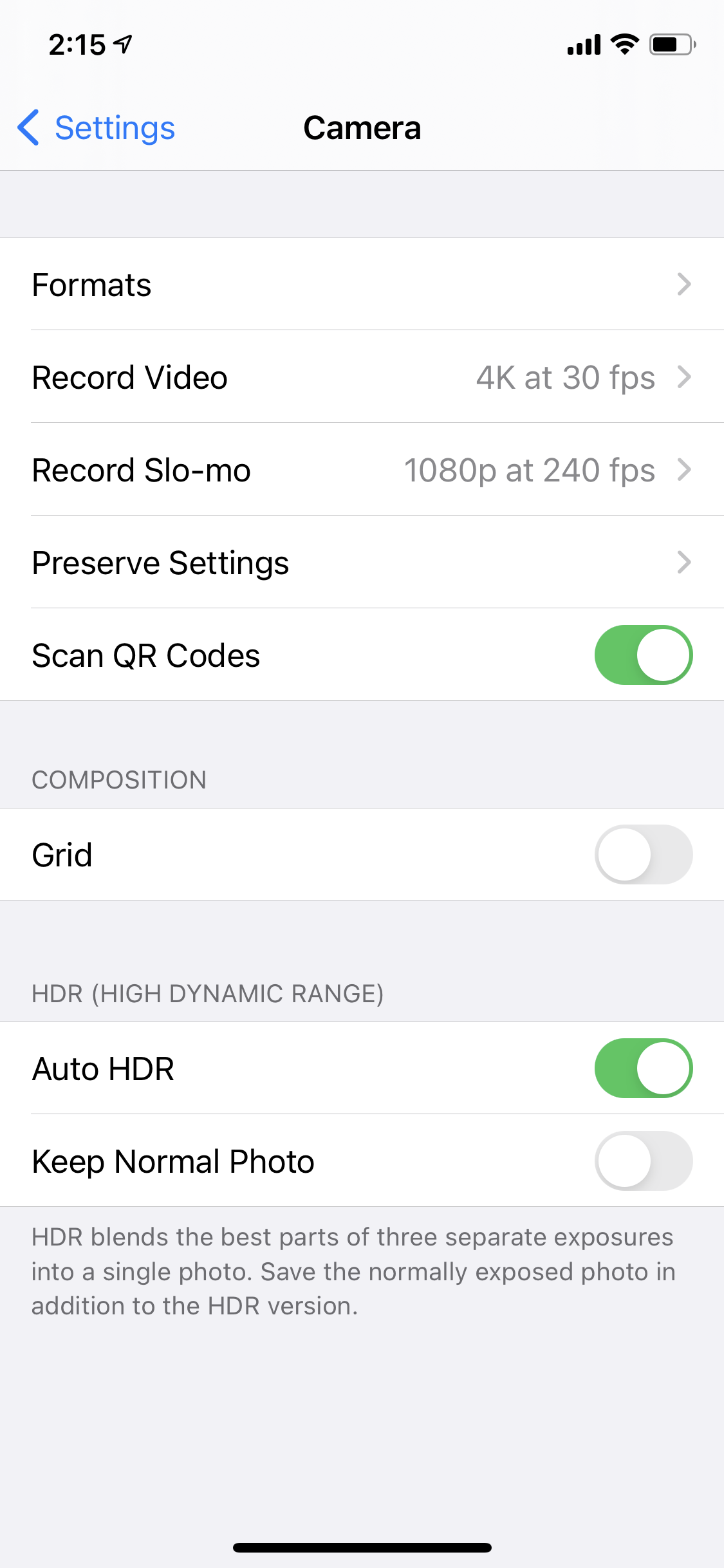
Task: Open Record Slo-mo options
Action: pos(362,470)
